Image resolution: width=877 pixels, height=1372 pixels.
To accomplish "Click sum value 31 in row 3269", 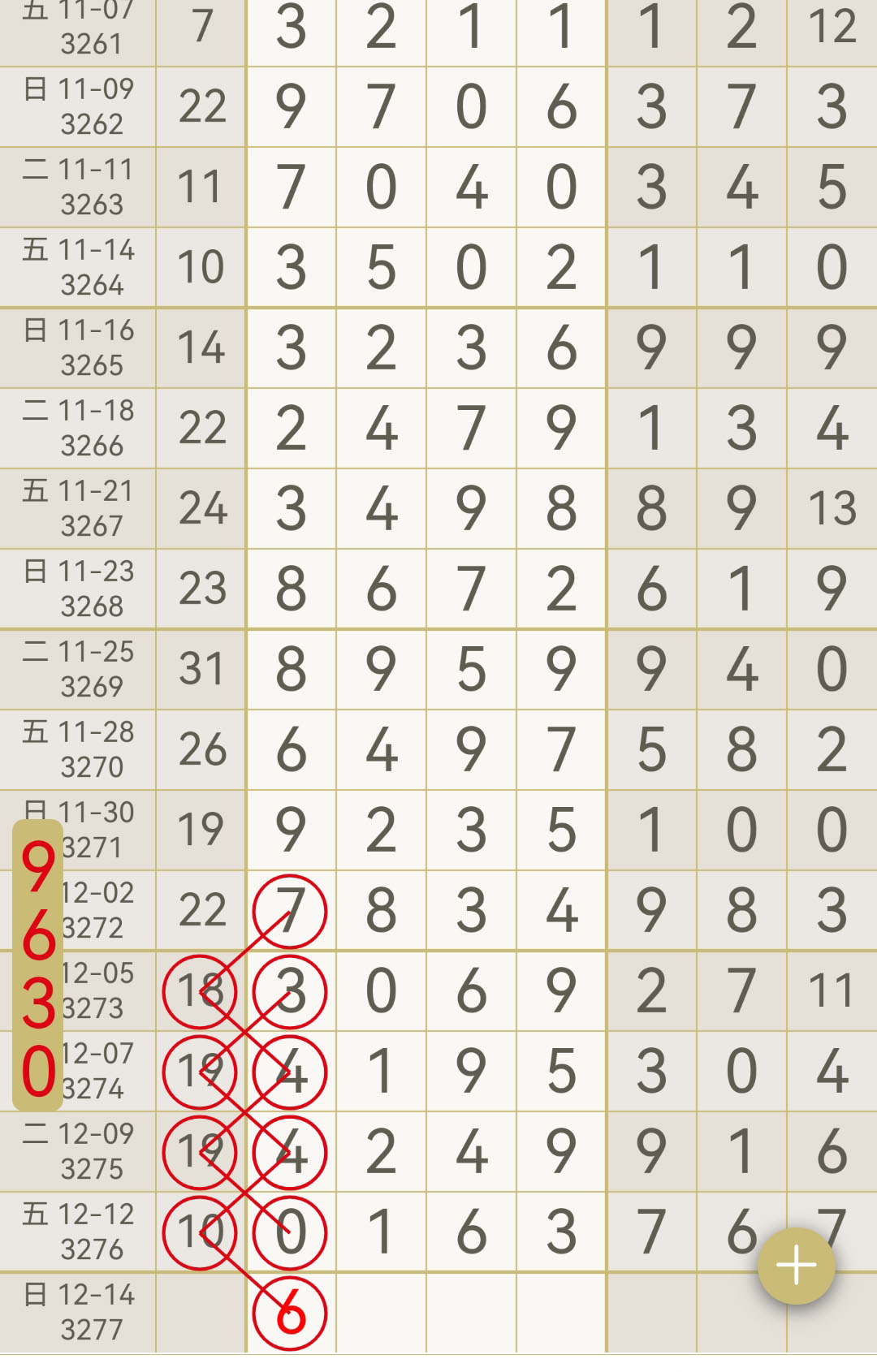I will click(201, 667).
